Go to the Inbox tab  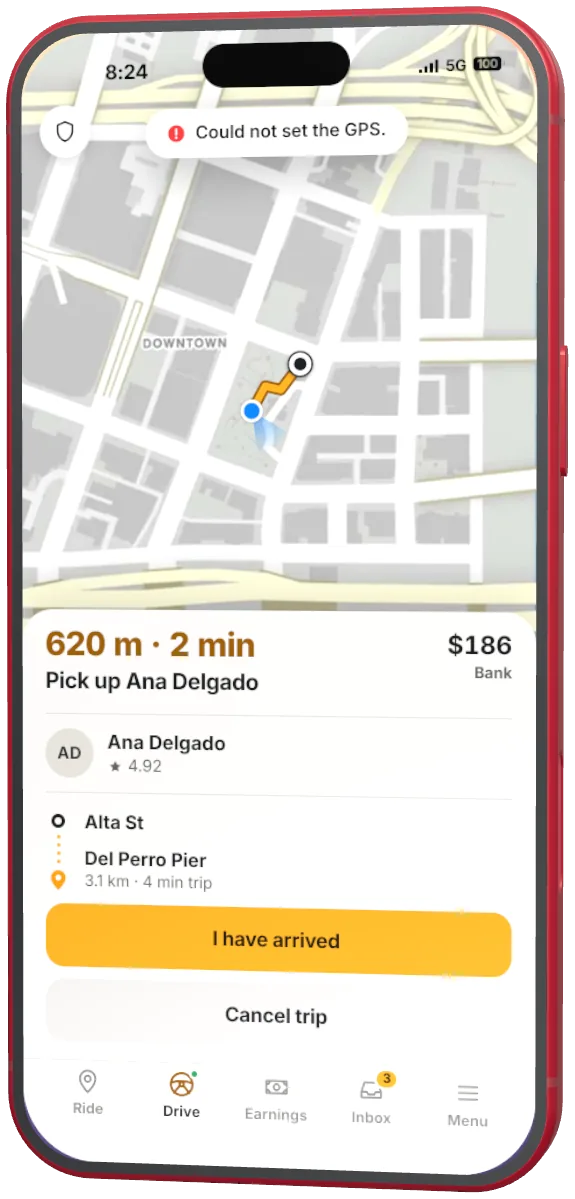(x=372, y=1102)
